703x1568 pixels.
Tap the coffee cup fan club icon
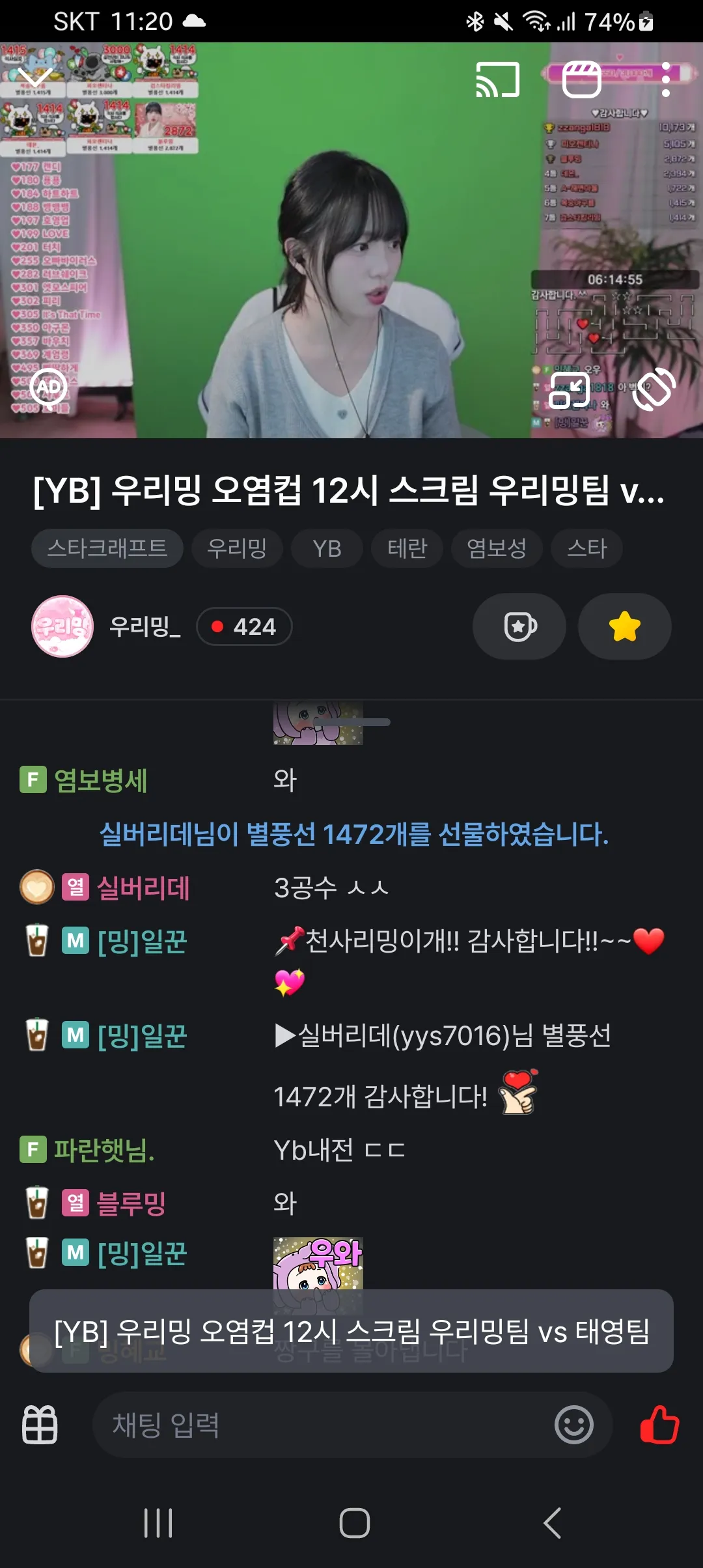coord(519,626)
